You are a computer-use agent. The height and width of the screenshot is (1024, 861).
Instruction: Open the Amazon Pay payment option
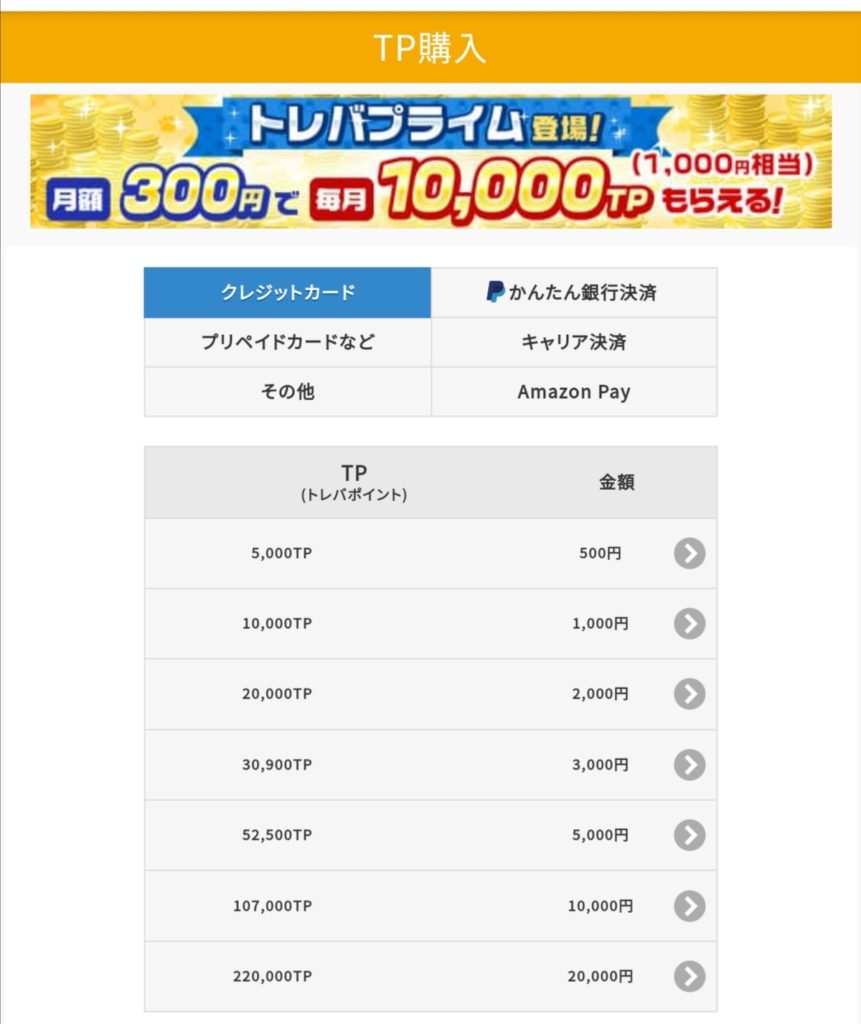click(x=574, y=392)
